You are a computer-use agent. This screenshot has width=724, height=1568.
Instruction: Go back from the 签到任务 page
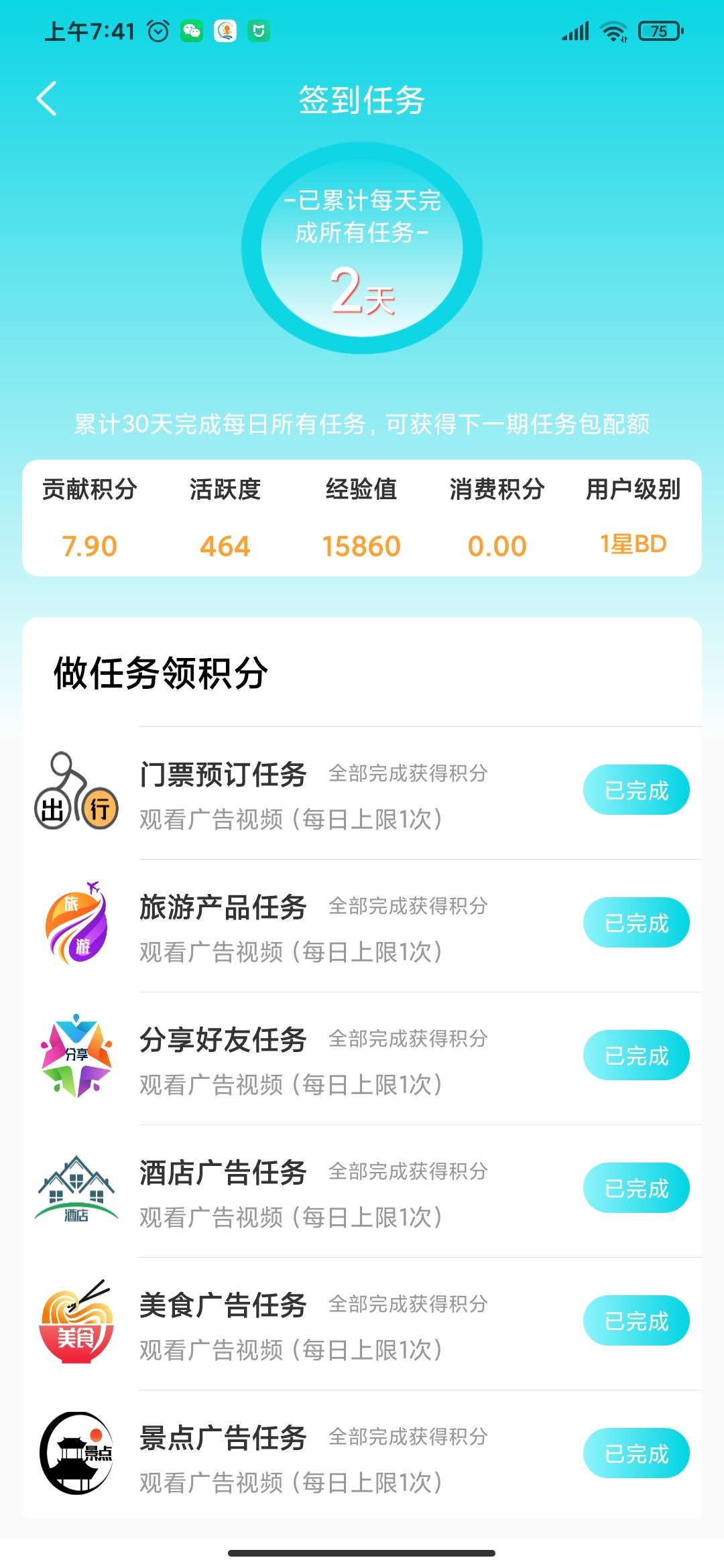coord(46,99)
